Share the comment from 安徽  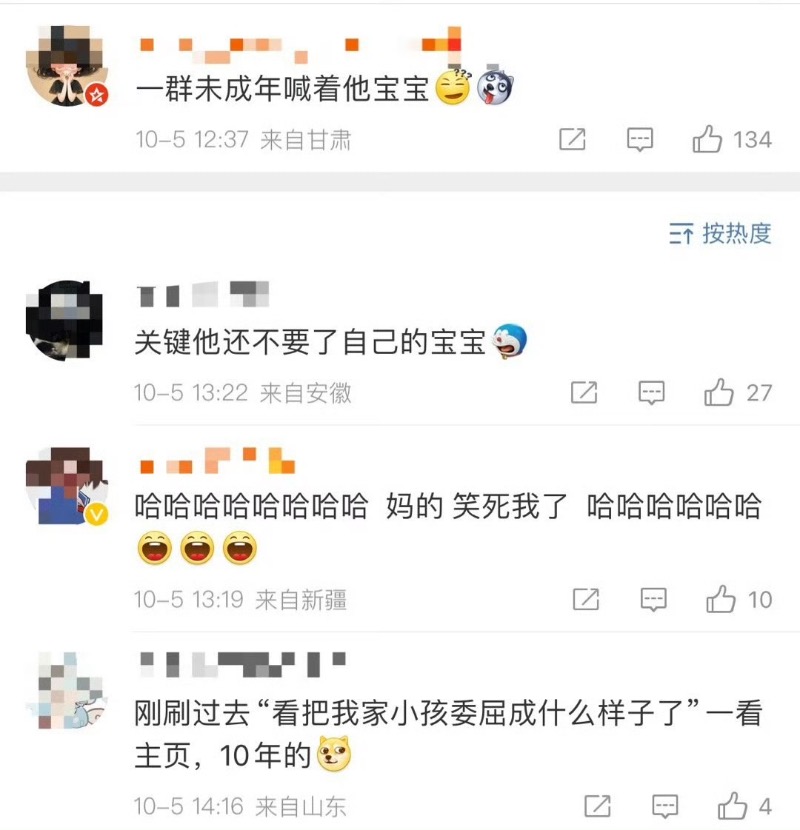(584, 393)
